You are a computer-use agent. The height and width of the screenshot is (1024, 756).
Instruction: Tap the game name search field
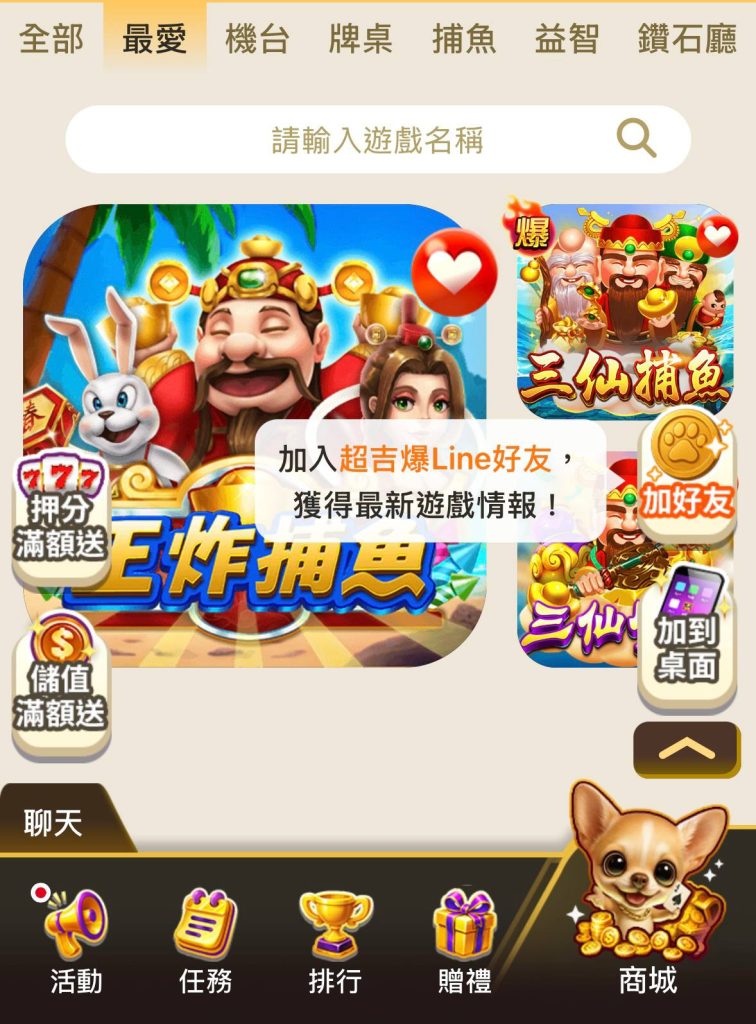coord(377,139)
